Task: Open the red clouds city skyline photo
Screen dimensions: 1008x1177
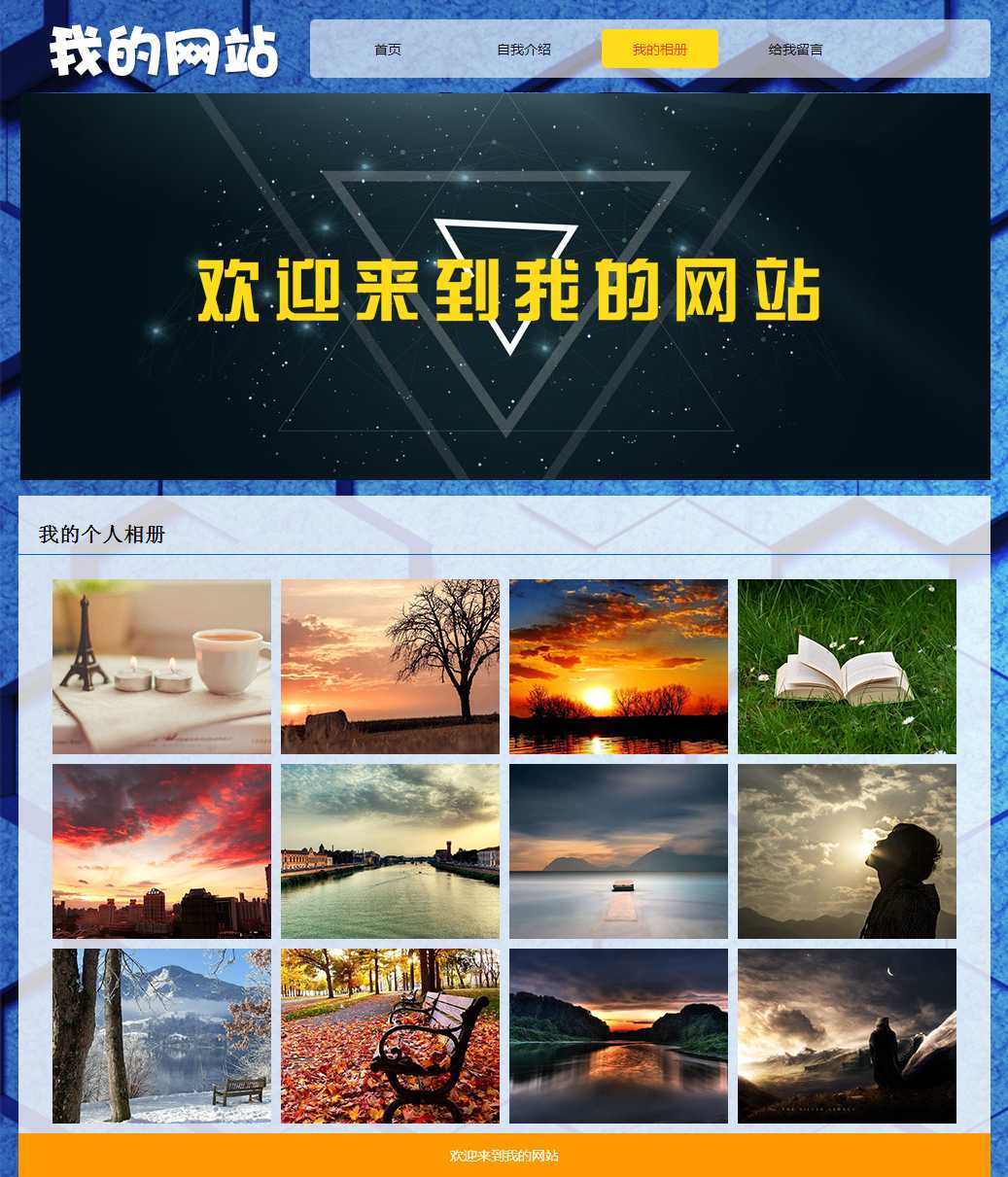Action: (x=161, y=851)
